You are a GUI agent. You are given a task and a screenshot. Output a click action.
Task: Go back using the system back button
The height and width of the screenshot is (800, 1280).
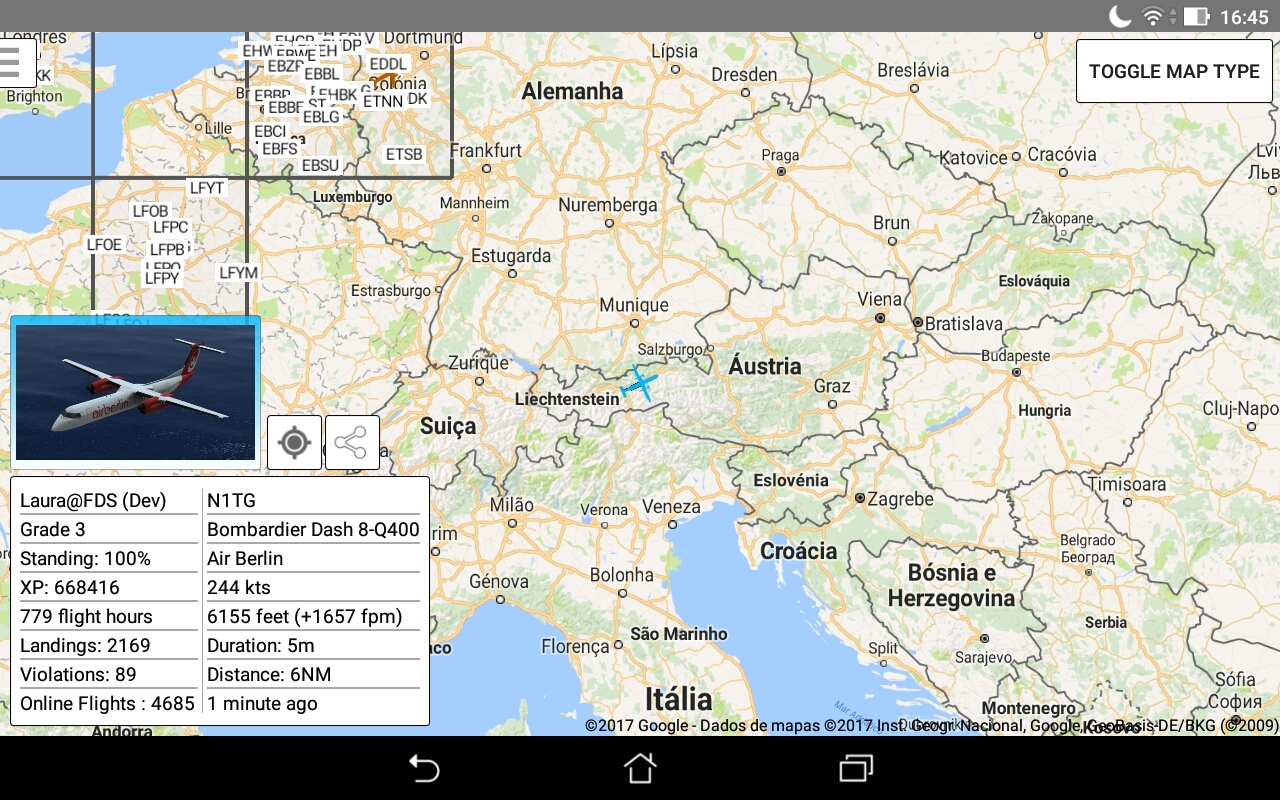pos(424,768)
